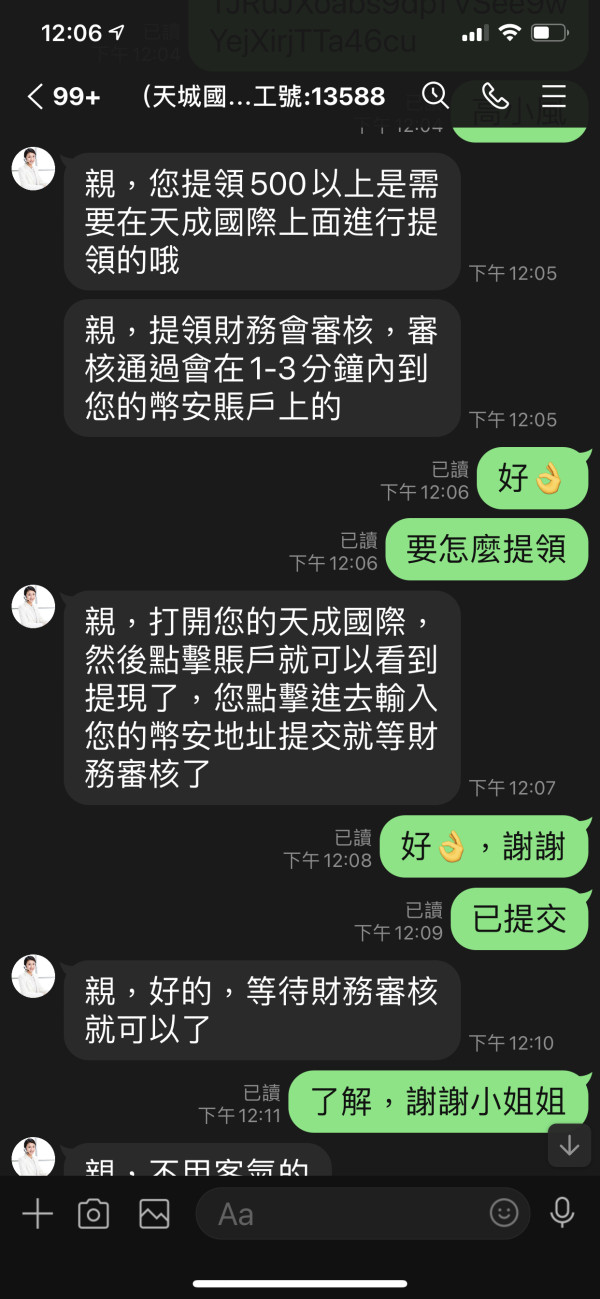Go back to the chat list
The width and height of the screenshot is (600, 1299).
pyautogui.click(x=35, y=96)
